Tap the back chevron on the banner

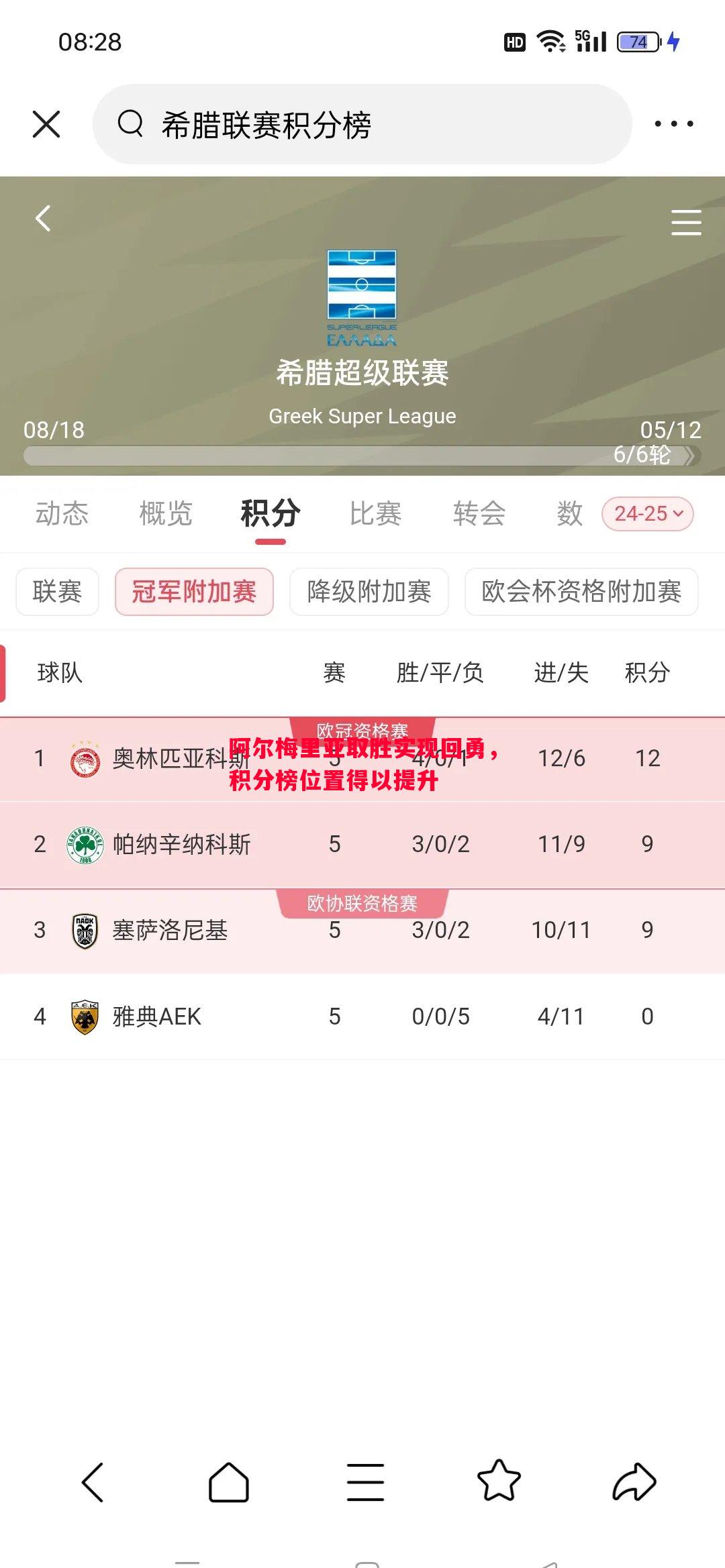tap(42, 219)
